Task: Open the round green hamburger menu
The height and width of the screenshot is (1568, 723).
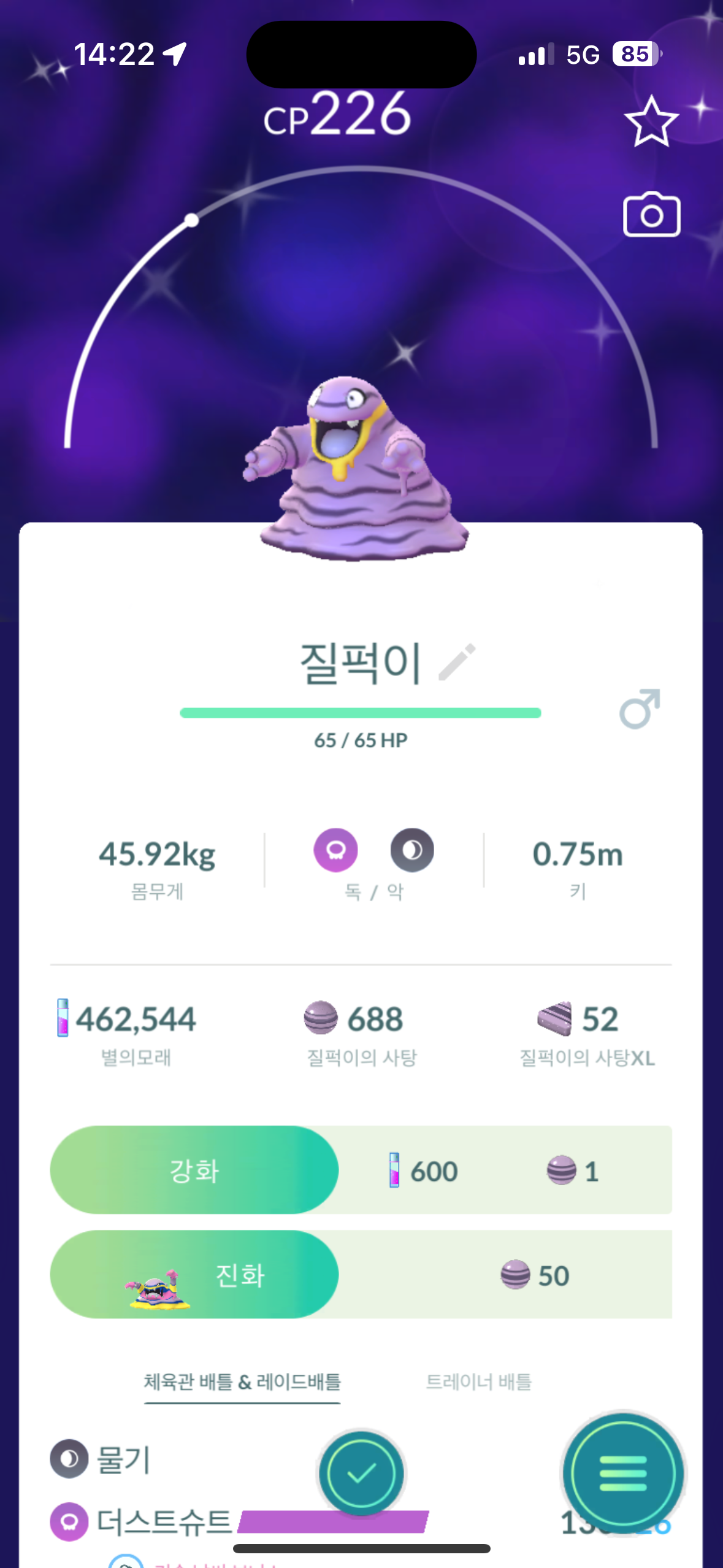Action: 622,1474
